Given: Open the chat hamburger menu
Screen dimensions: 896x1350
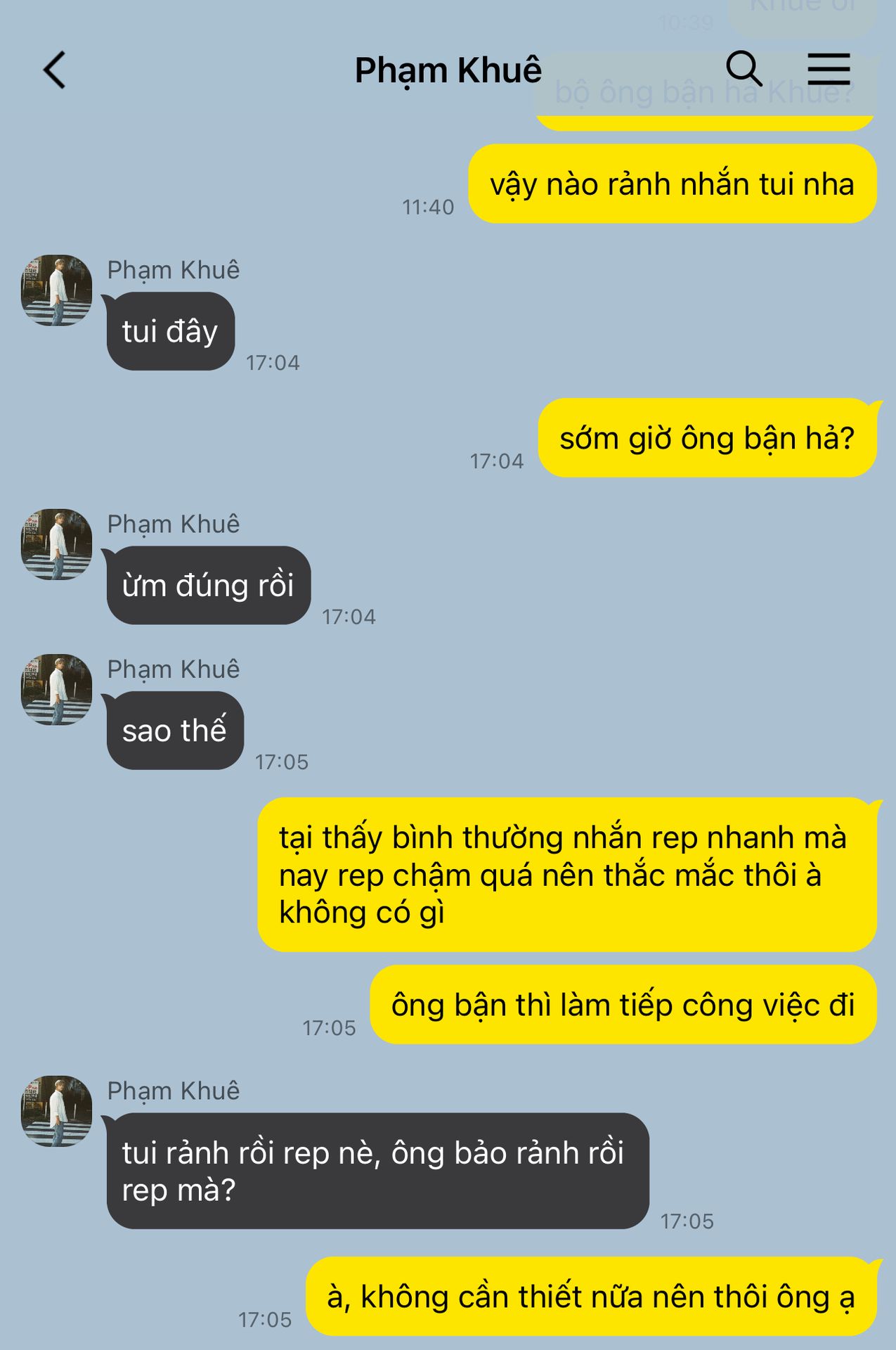Looking at the screenshot, I should [x=829, y=69].
